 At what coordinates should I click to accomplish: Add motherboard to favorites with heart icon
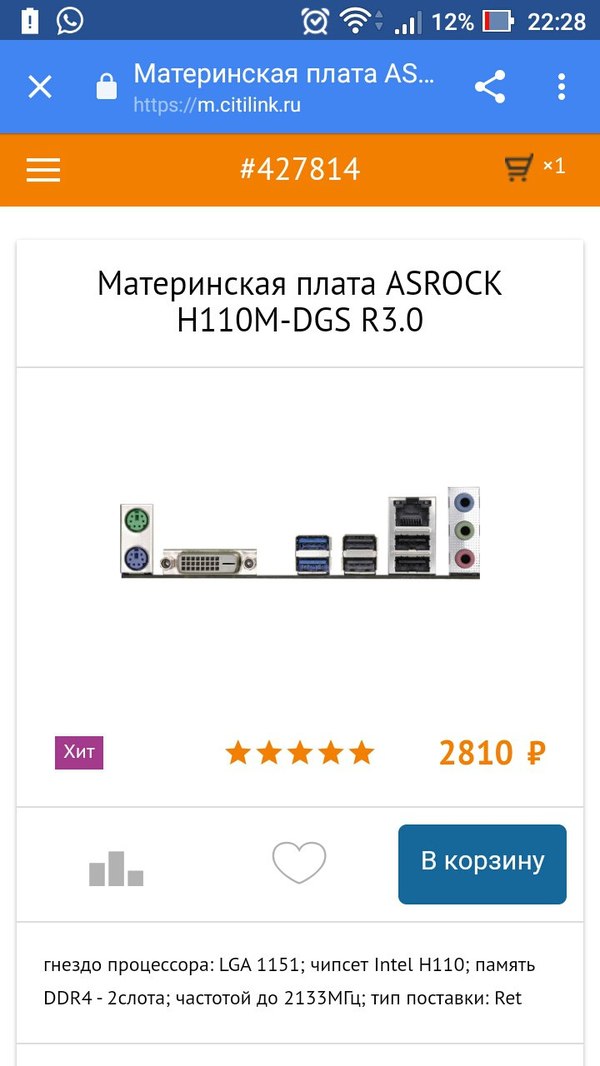(300, 863)
